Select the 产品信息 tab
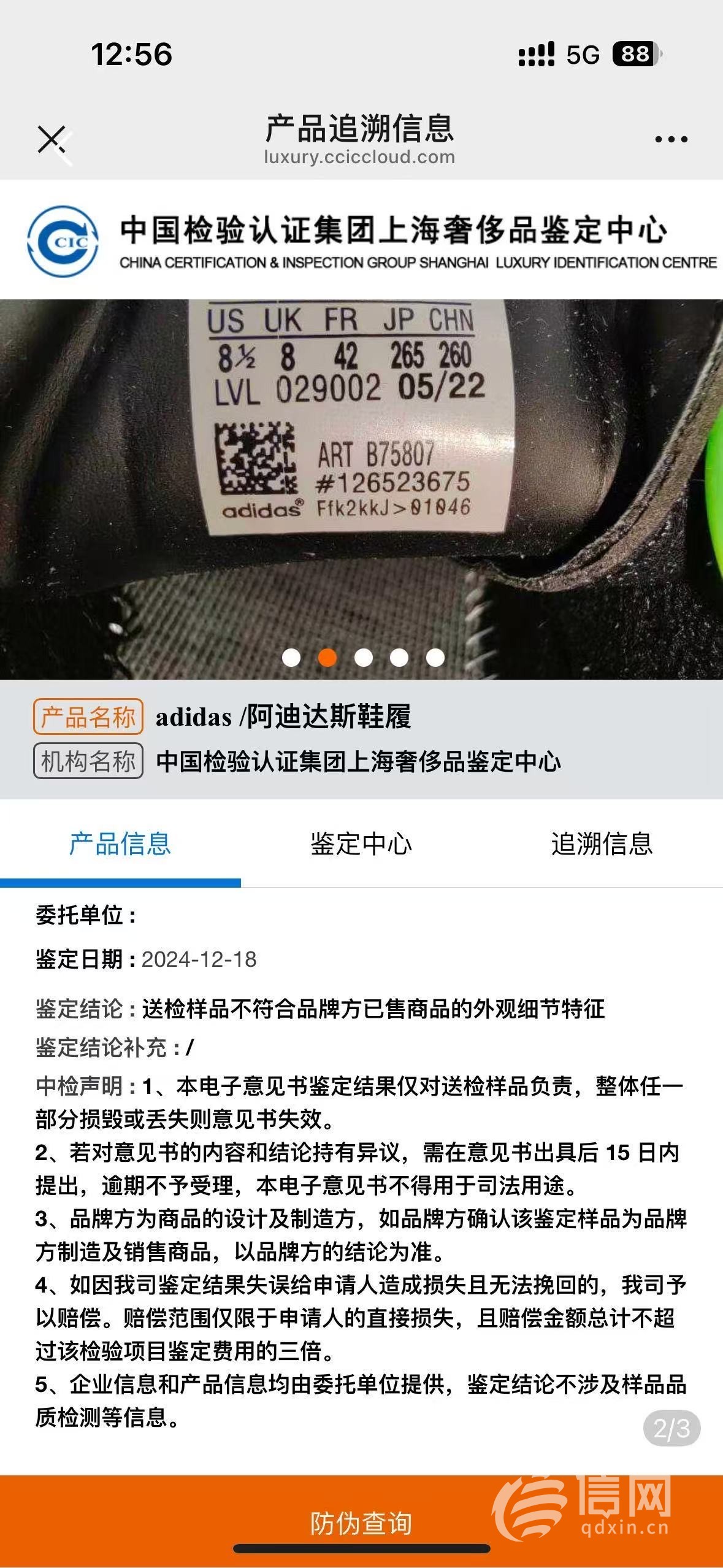The image size is (723, 1568). (x=120, y=844)
